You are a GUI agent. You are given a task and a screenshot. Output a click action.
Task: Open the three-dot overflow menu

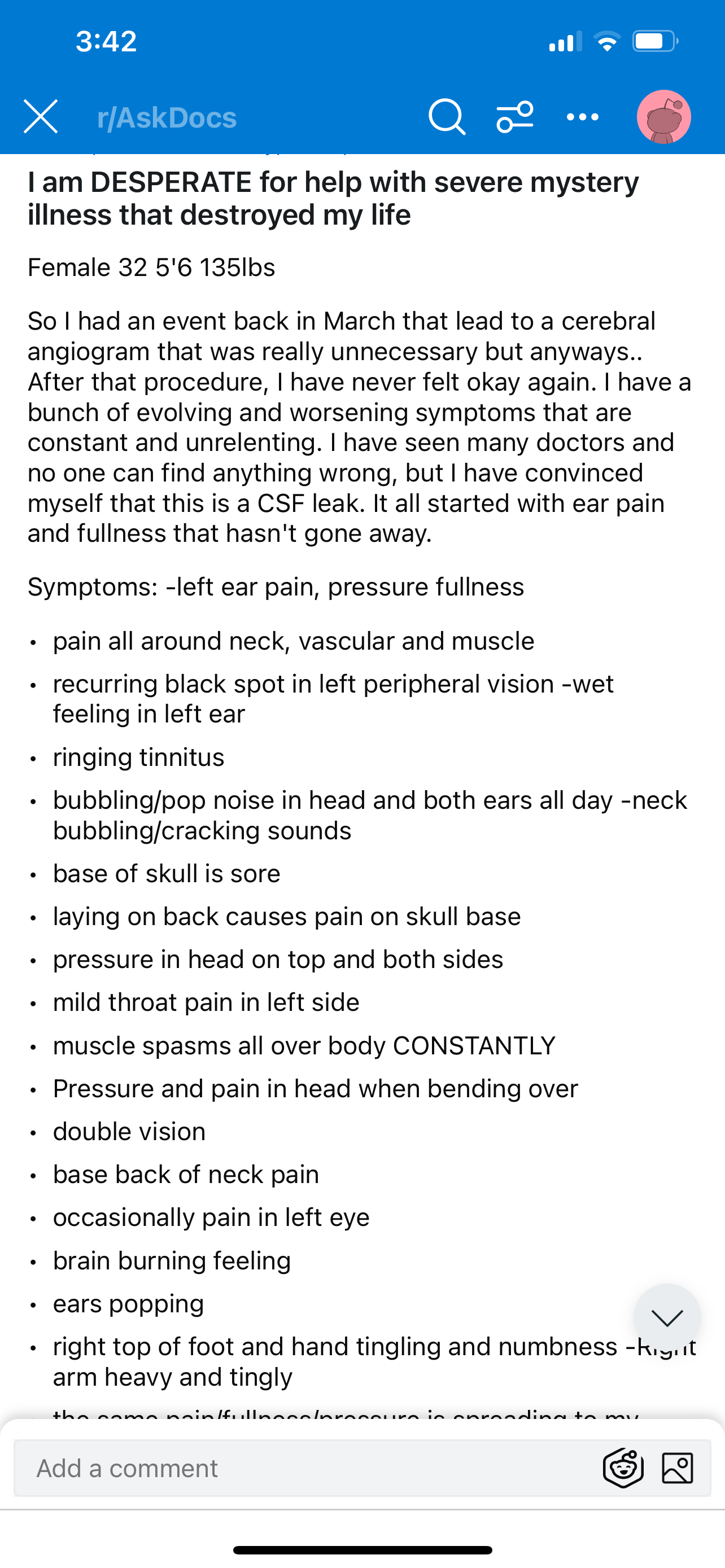pyautogui.click(x=583, y=117)
